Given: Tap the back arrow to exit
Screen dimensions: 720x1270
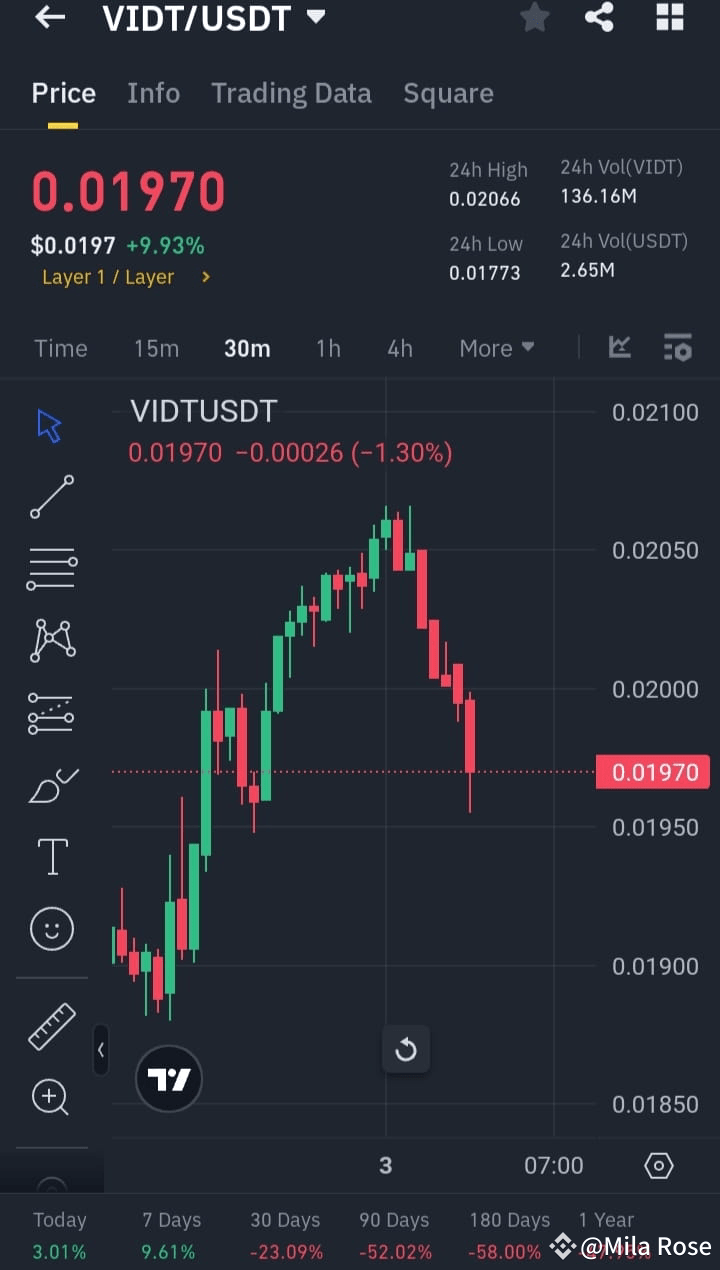Looking at the screenshot, I should click(48, 17).
